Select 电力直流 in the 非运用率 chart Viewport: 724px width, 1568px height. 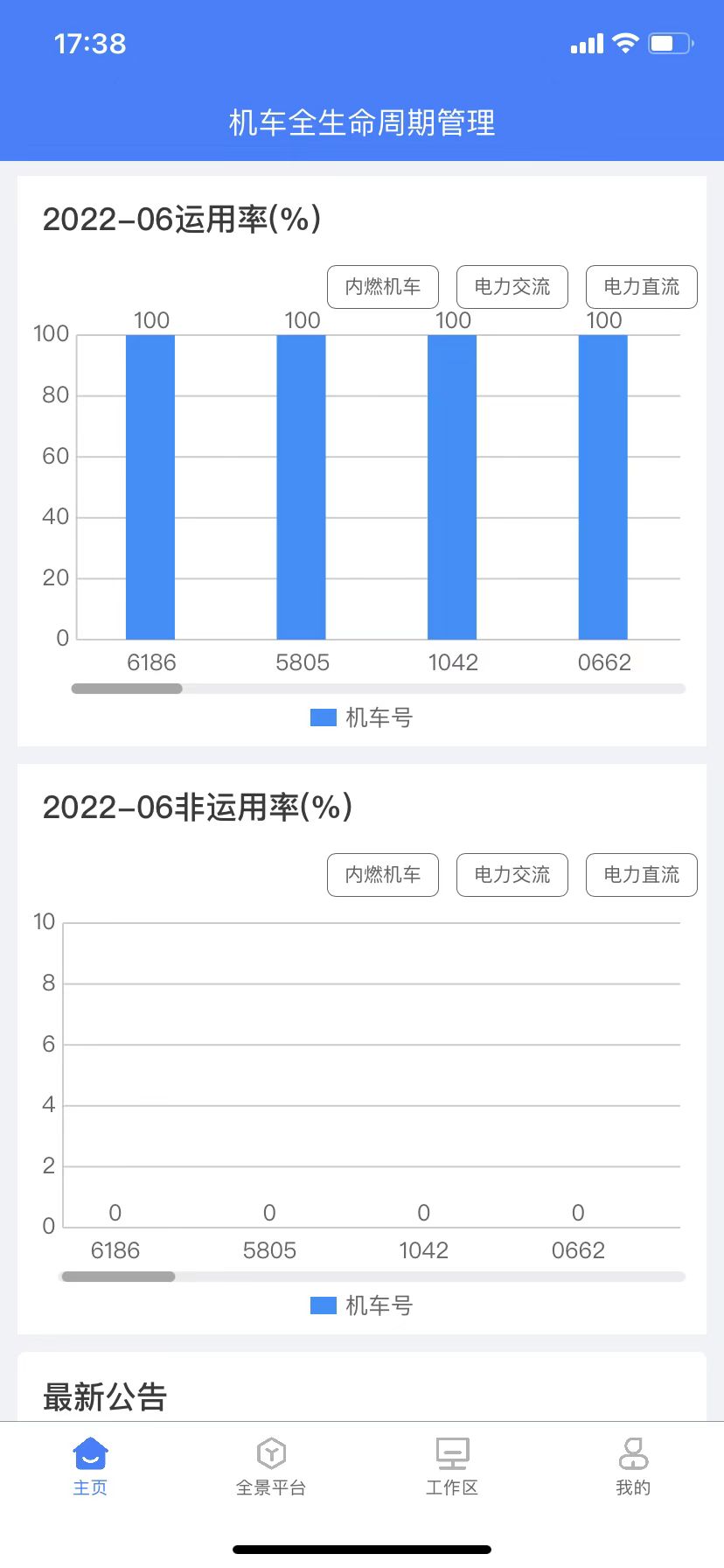point(642,875)
